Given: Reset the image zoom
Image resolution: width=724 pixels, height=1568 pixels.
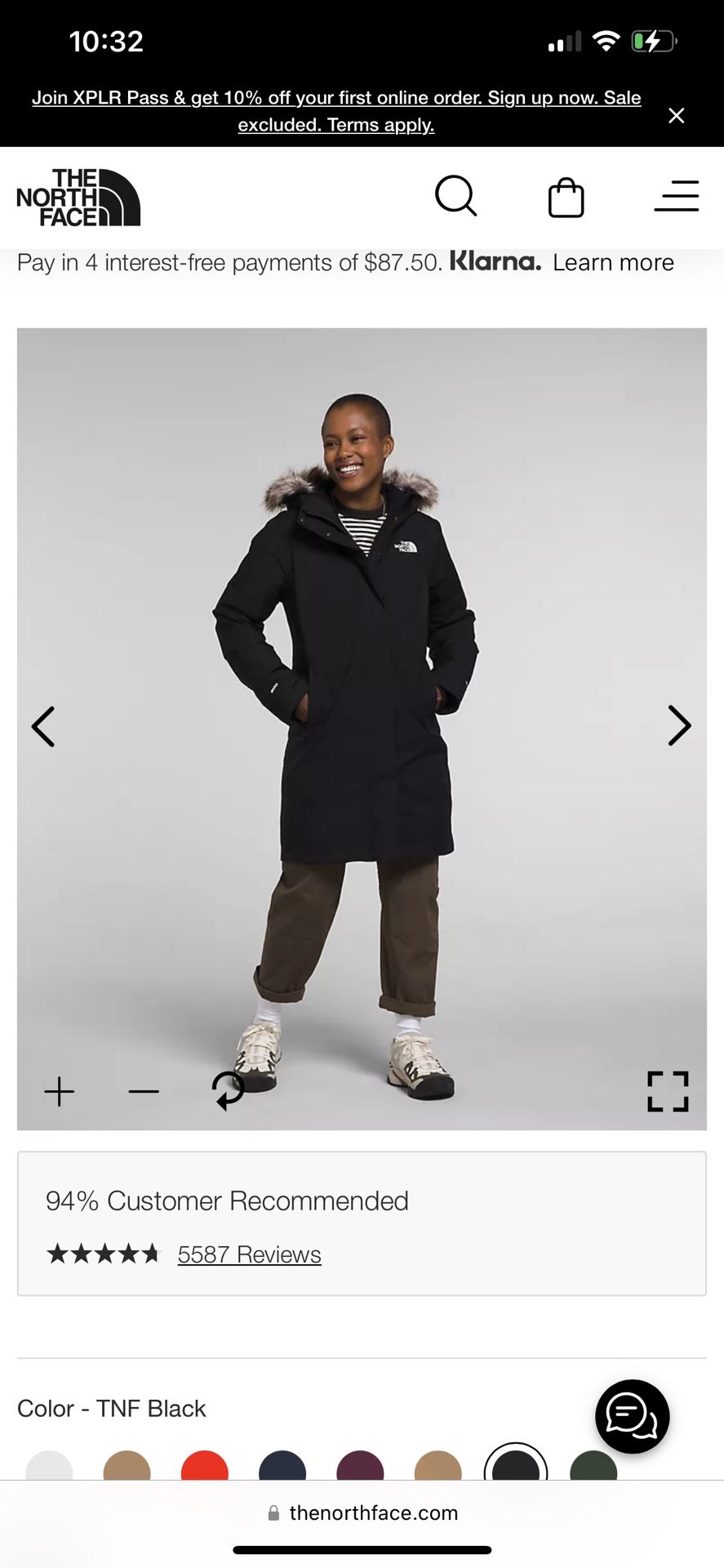Looking at the screenshot, I should (x=228, y=1091).
